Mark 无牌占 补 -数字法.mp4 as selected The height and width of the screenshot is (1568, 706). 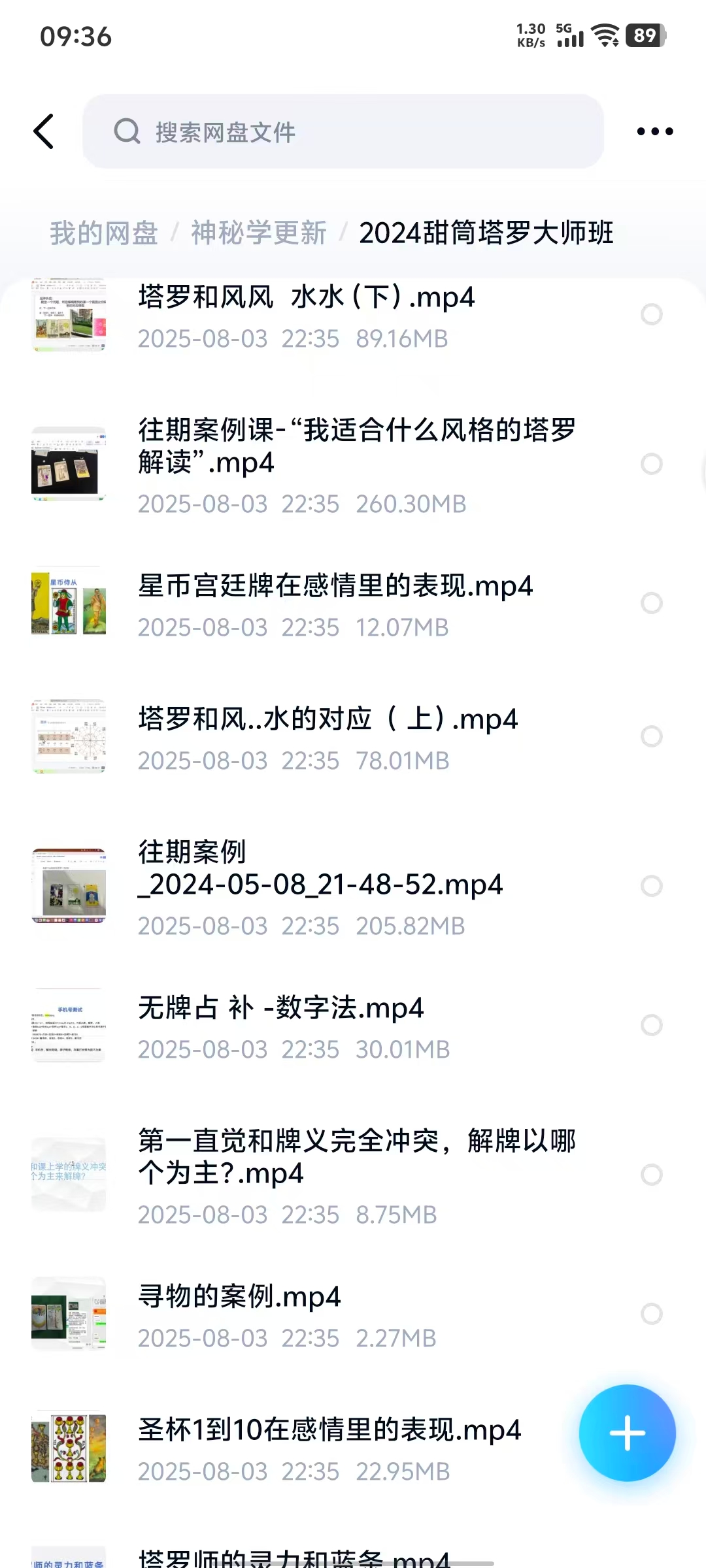tap(651, 1025)
